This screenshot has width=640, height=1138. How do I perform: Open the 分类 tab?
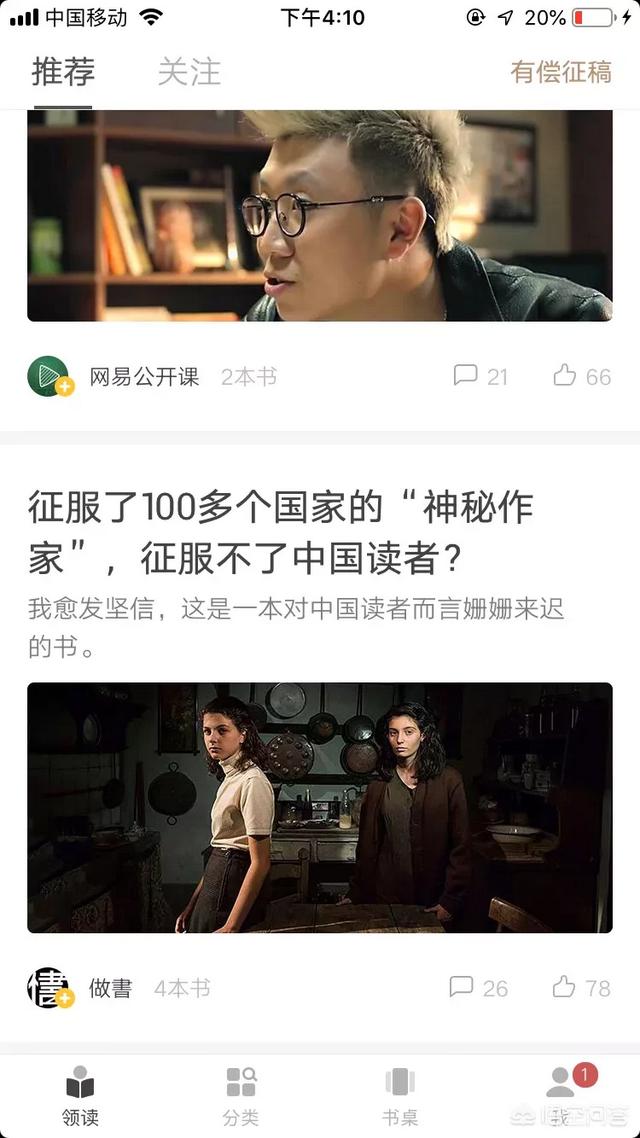[240, 1095]
